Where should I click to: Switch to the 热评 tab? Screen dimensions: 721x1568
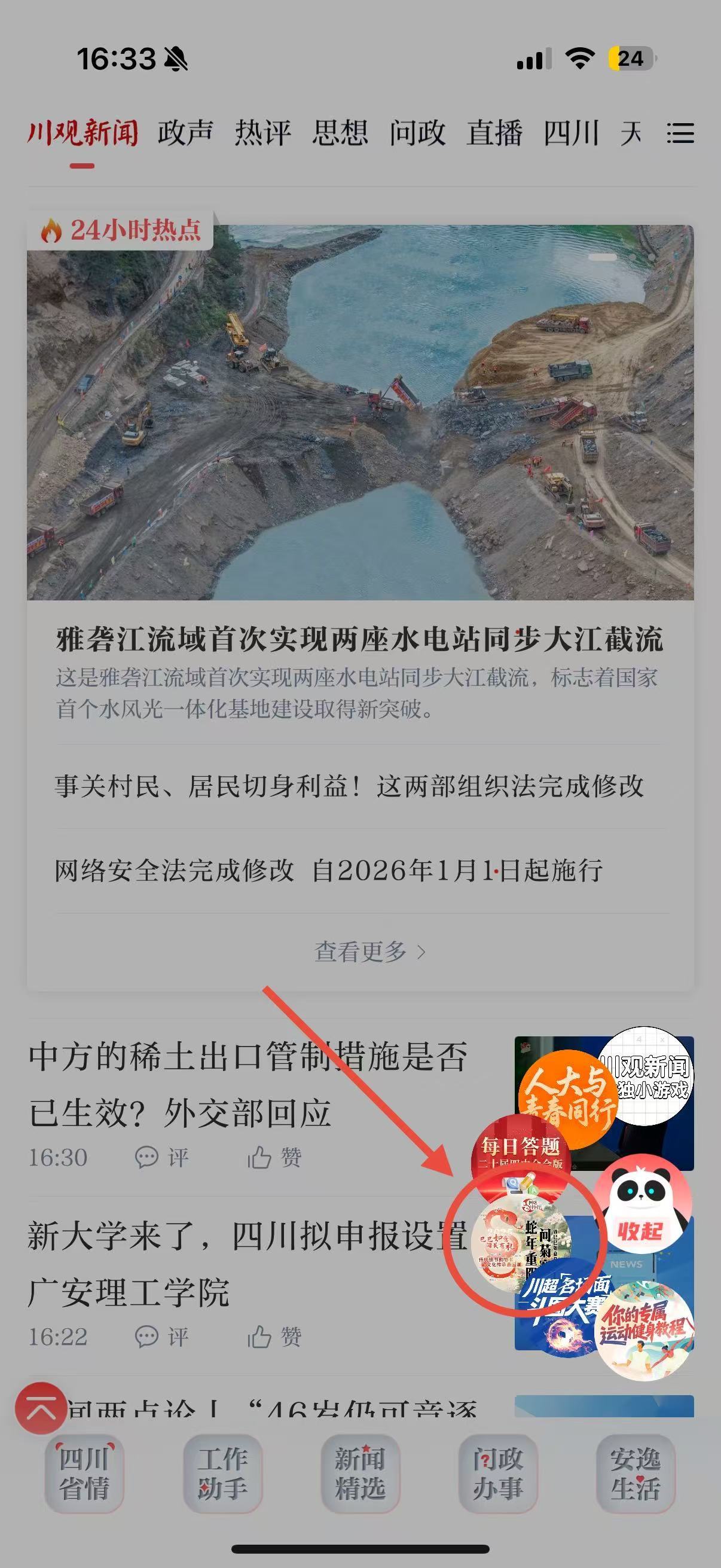click(x=263, y=133)
